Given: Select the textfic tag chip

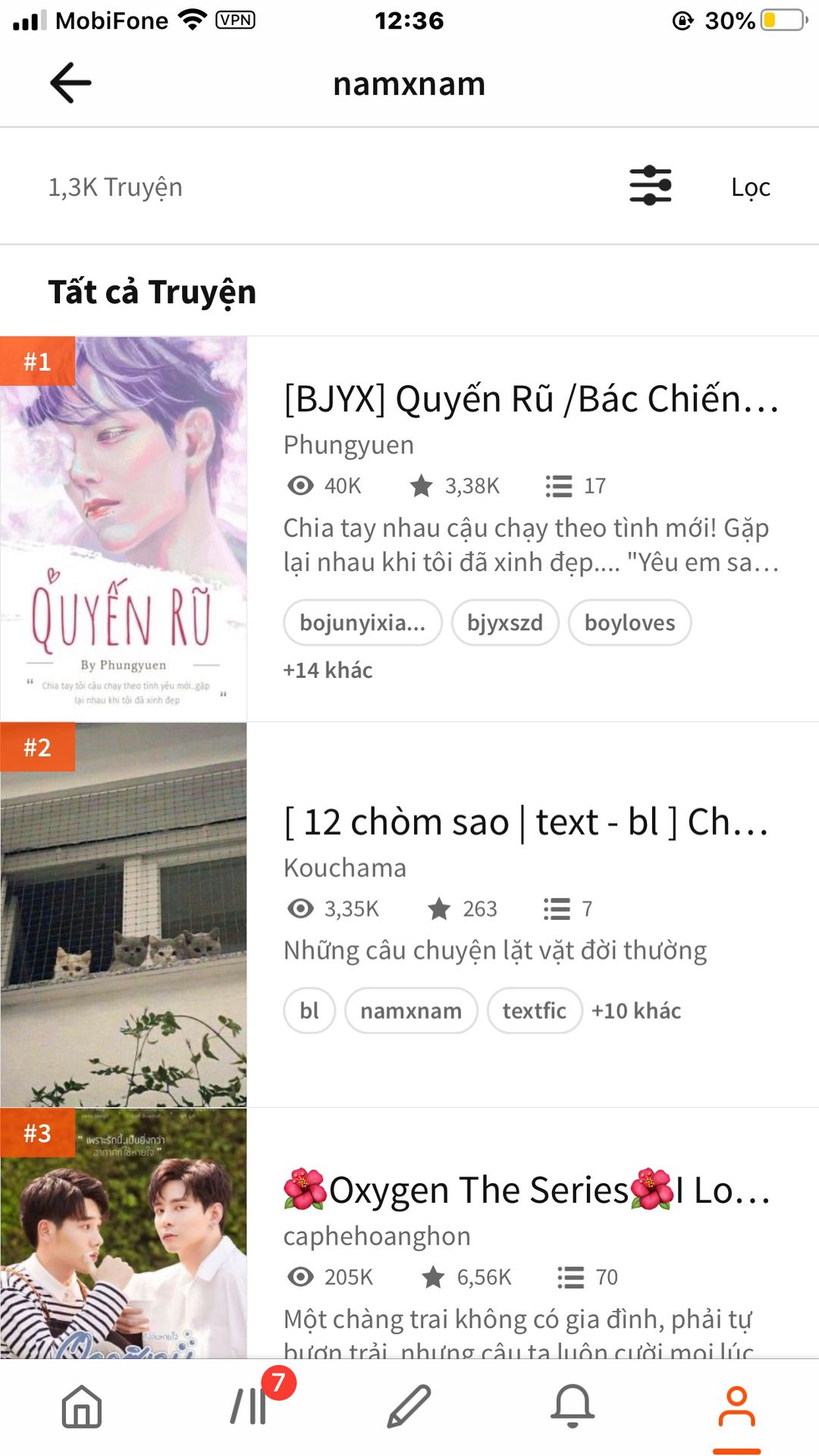Looking at the screenshot, I should point(534,1011).
